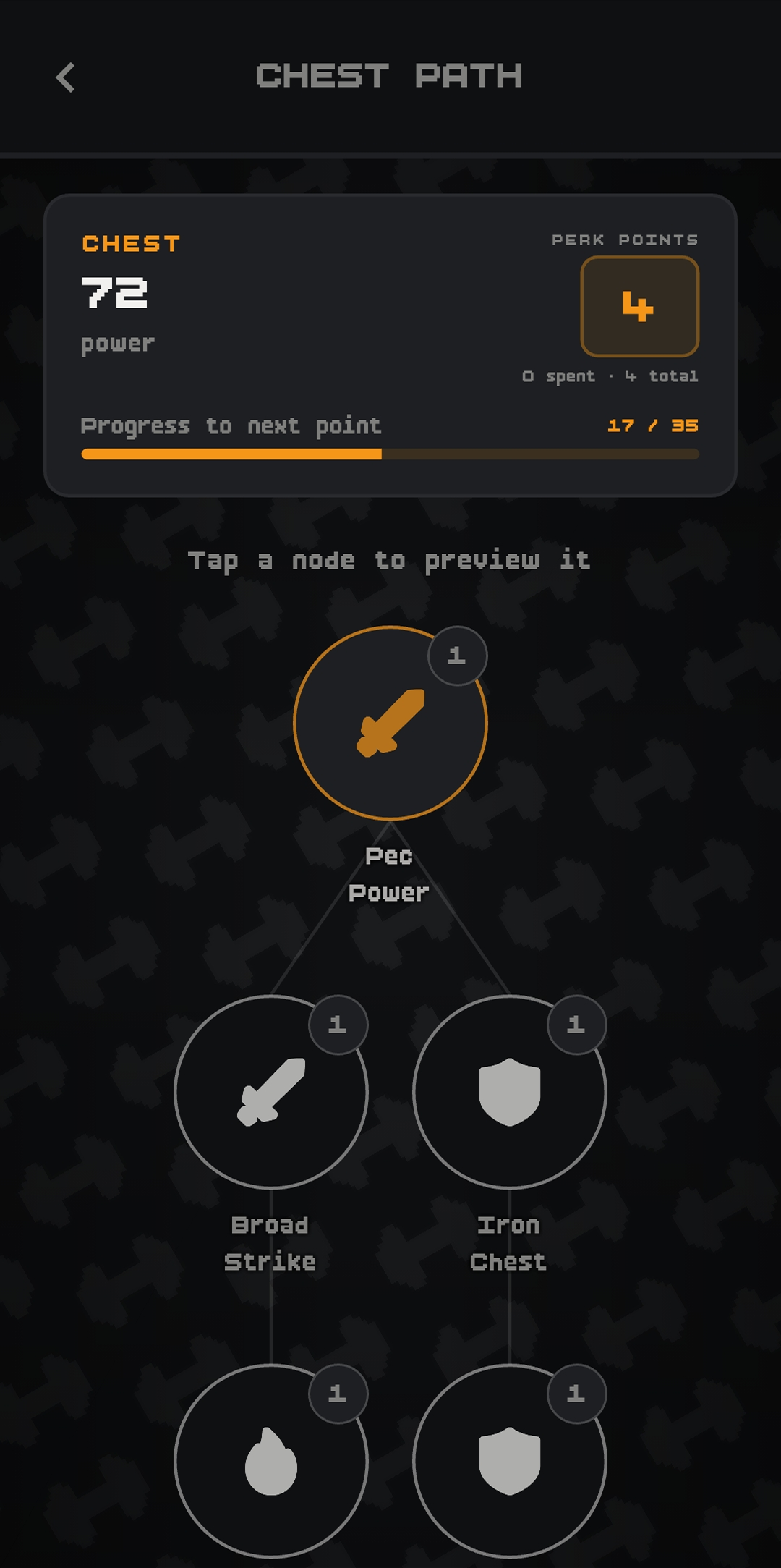
Task: Open the shield node below Iron Chest
Action: tap(510, 1461)
